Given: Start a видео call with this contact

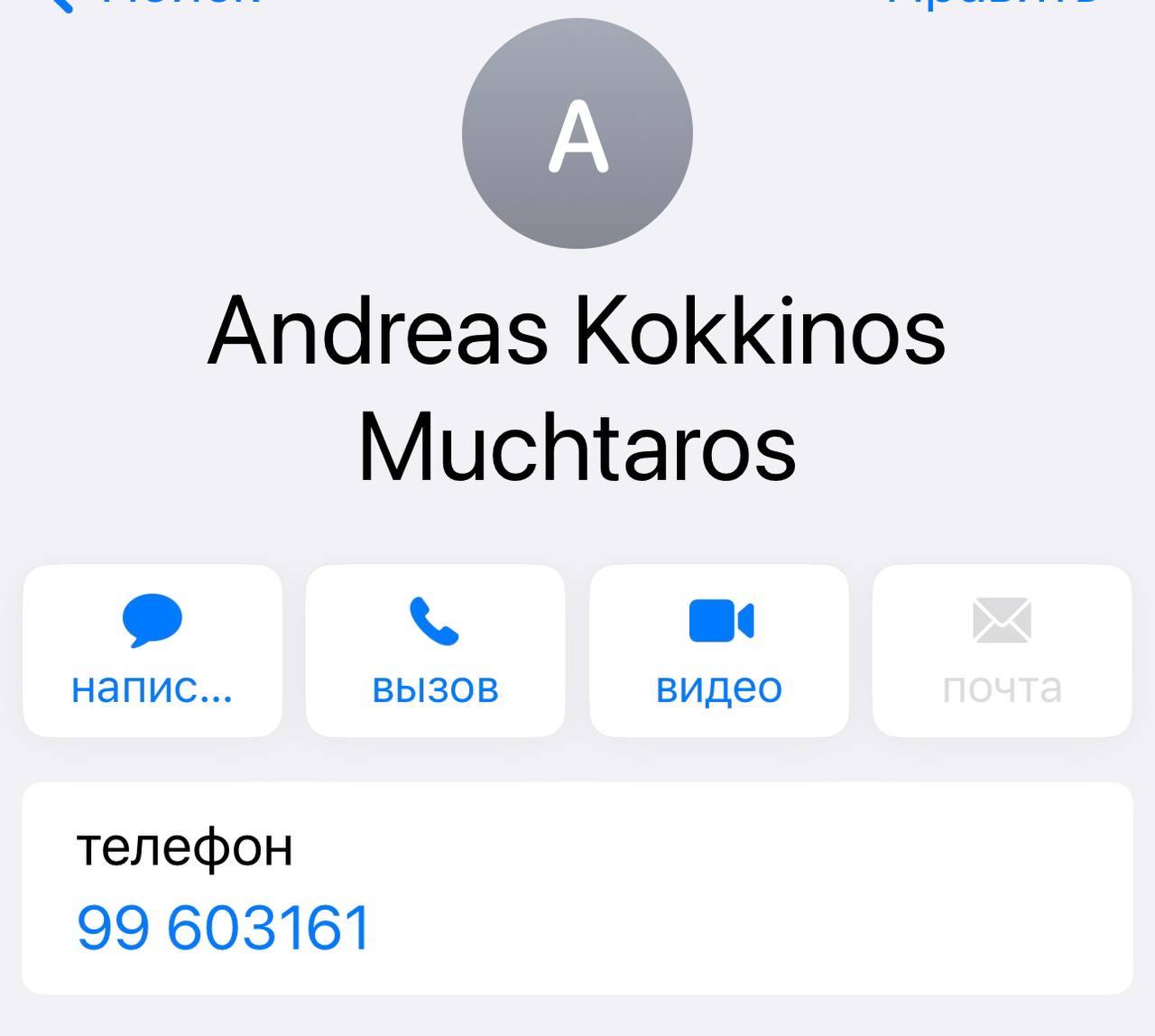Looking at the screenshot, I should tap(718, 650).
